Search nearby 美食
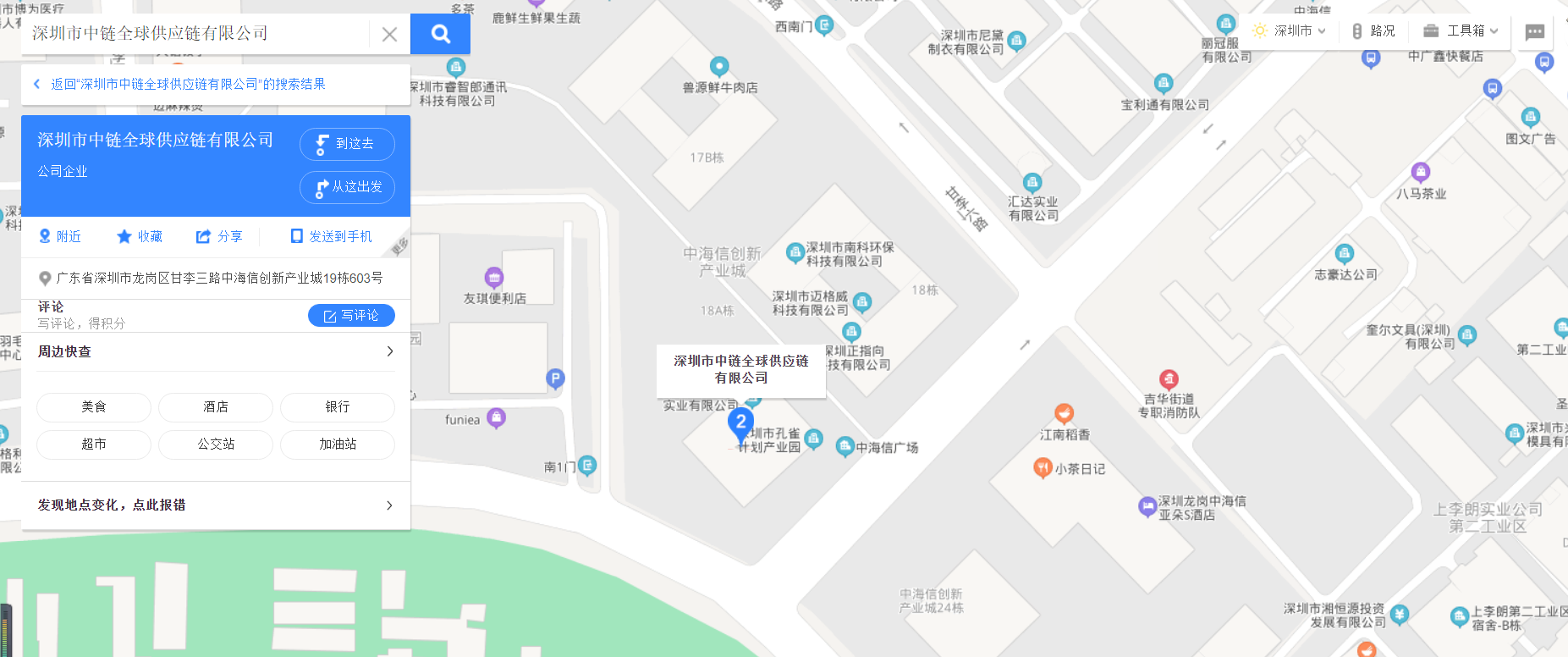Viewport: 1568px width, 657px height. (94, 407)
